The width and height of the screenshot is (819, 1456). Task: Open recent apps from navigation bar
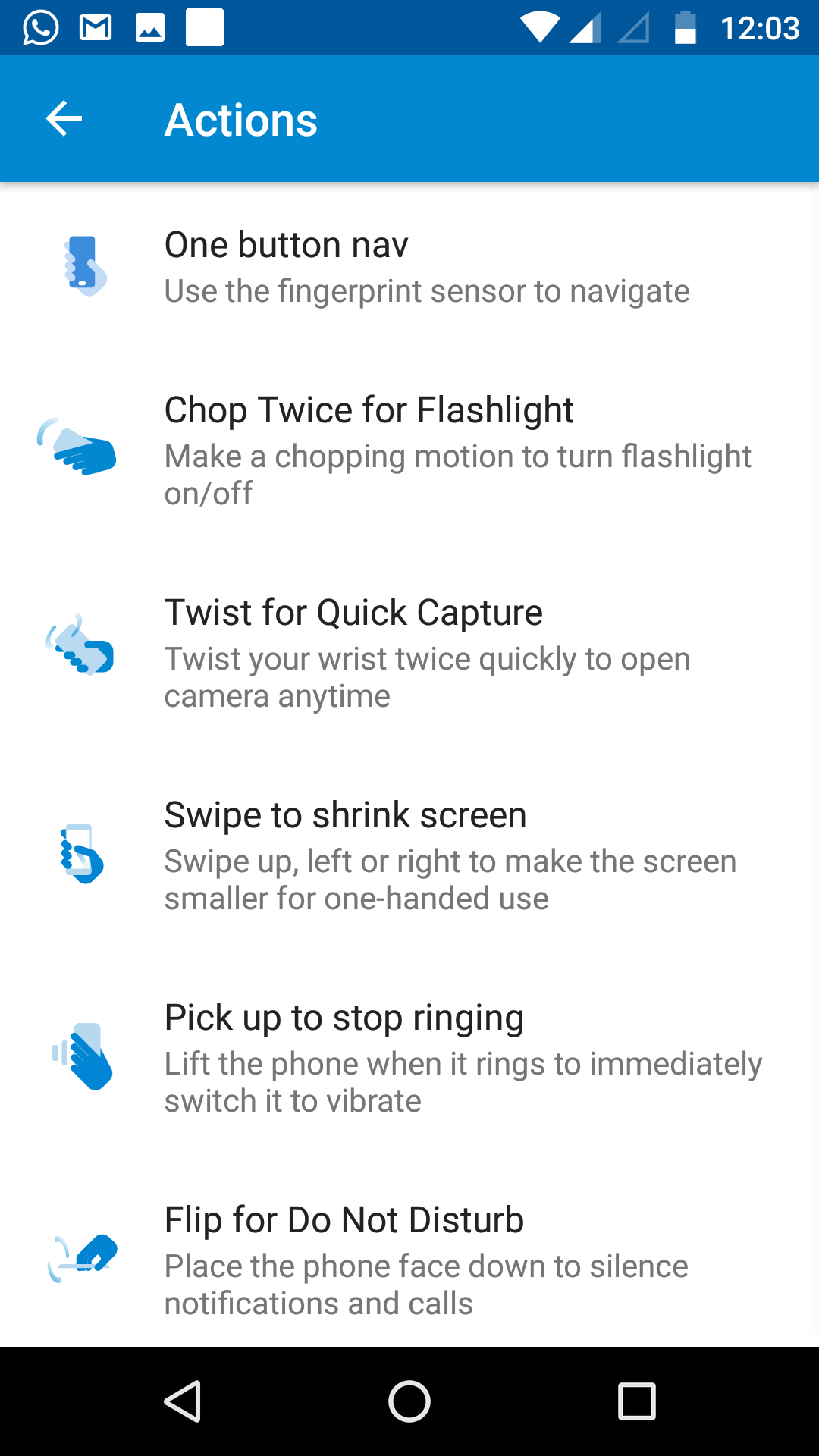click(x=637, y=1401)
